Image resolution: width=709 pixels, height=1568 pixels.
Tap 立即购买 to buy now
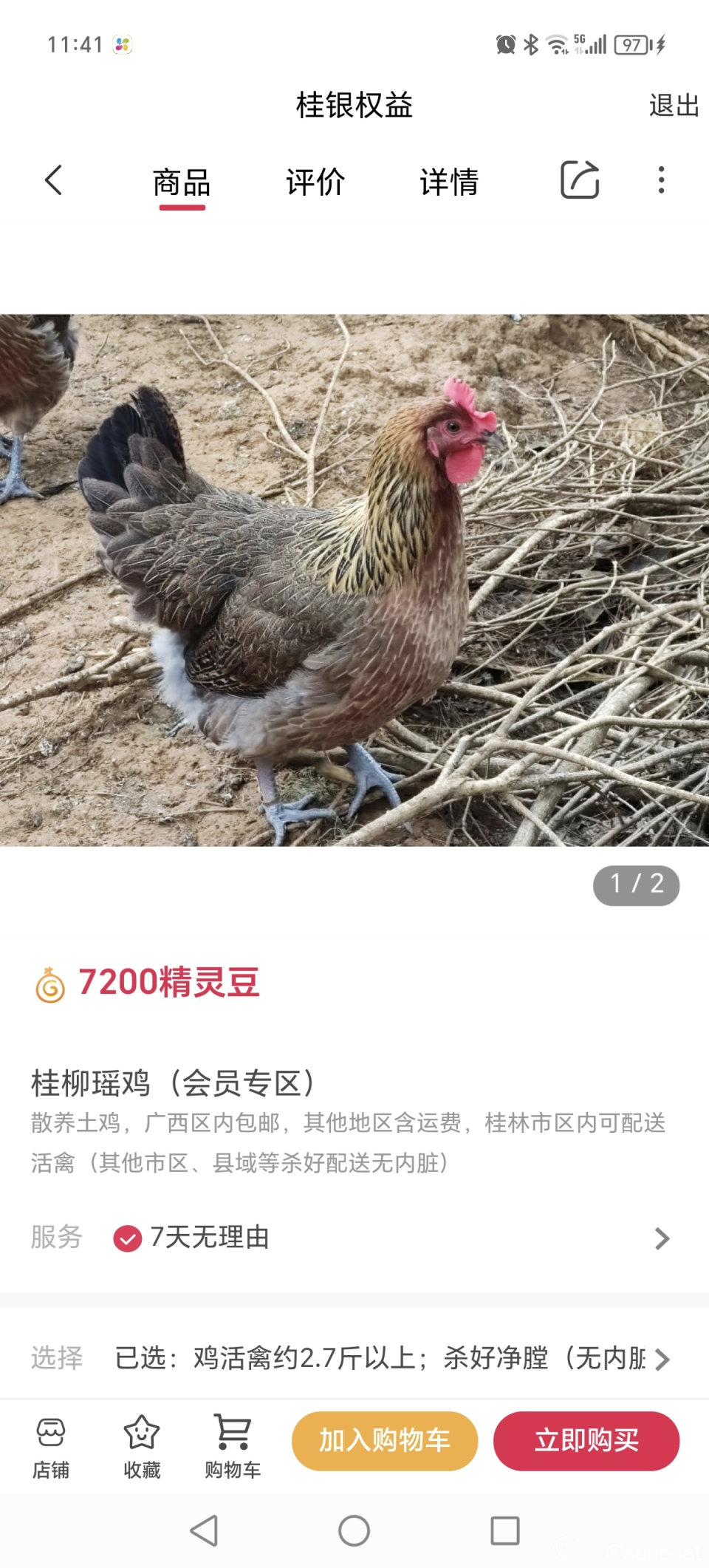point(586,1441)
